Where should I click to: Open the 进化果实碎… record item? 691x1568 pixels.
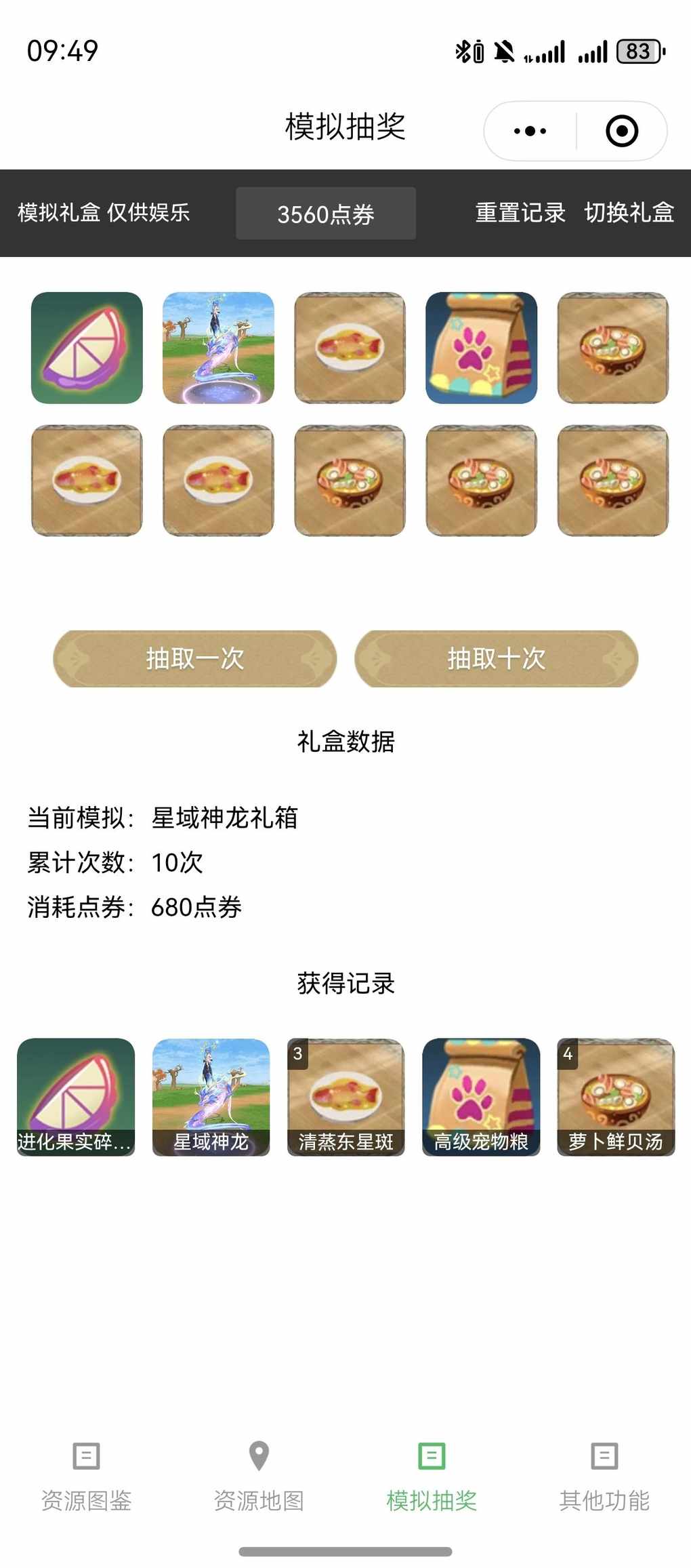click(76, 1096)
